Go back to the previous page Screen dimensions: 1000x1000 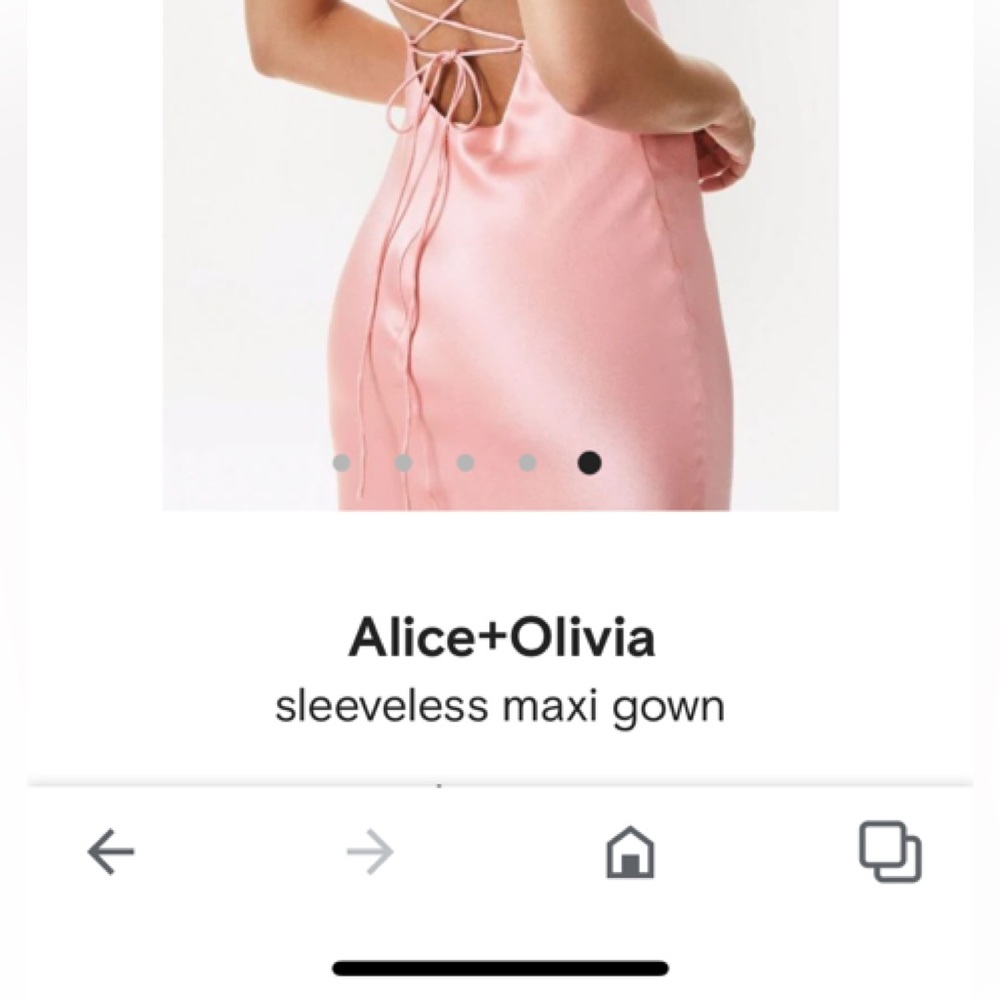point(111,852)
